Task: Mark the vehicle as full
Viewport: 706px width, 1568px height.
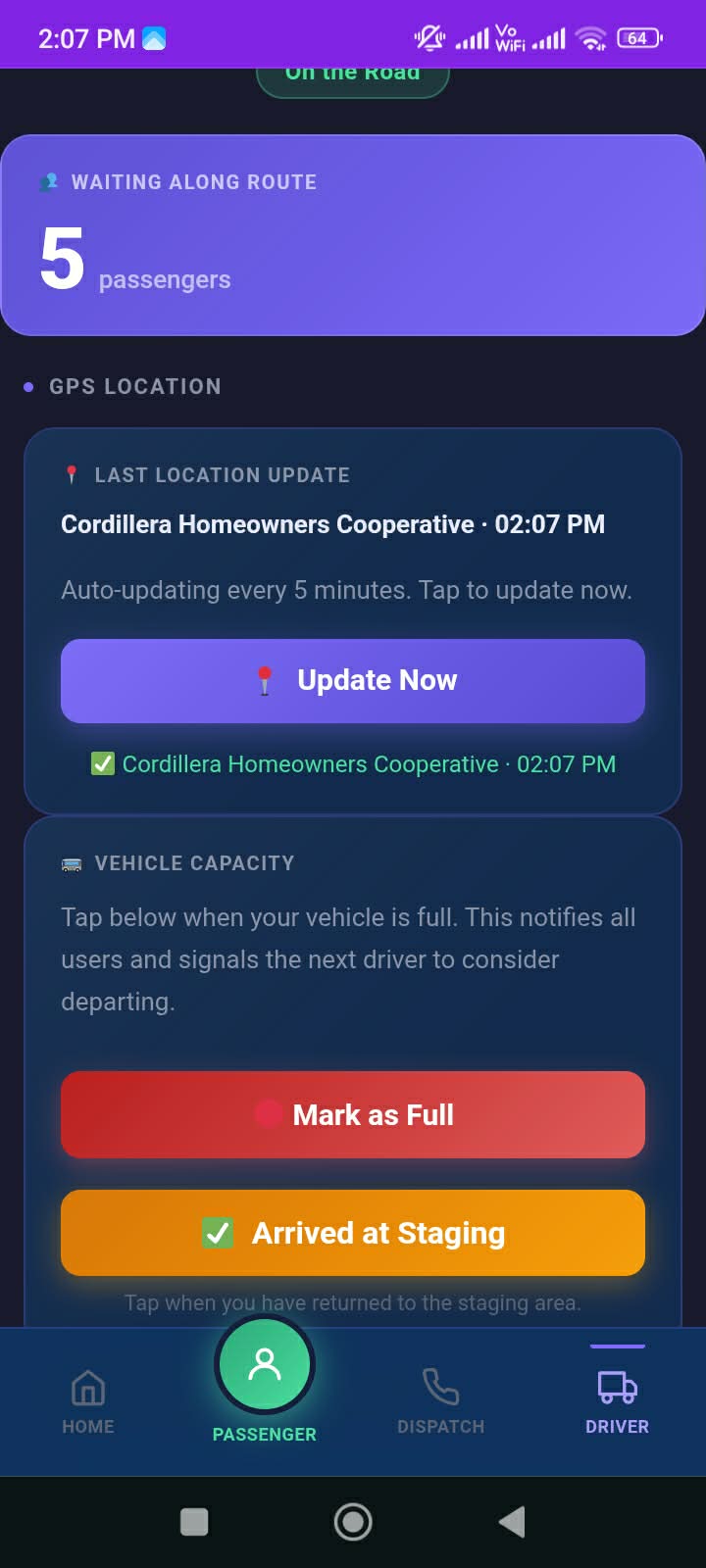Action: (353, 1114)
